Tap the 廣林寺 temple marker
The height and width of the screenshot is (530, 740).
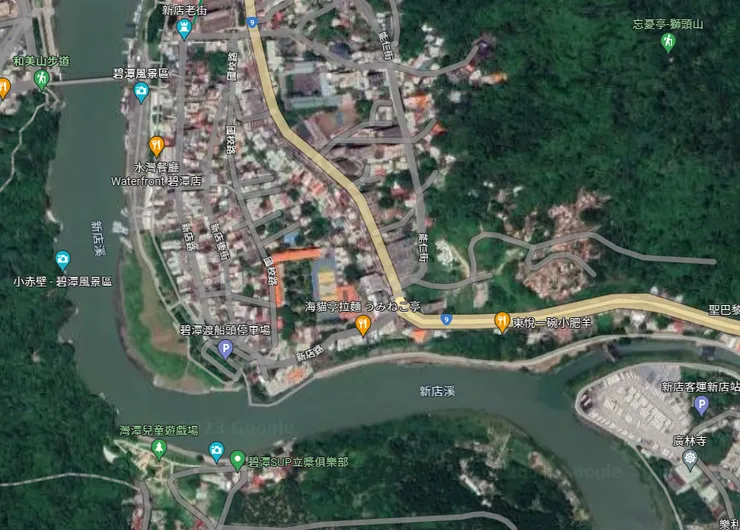pyautogui.click(x=689, y=459)
